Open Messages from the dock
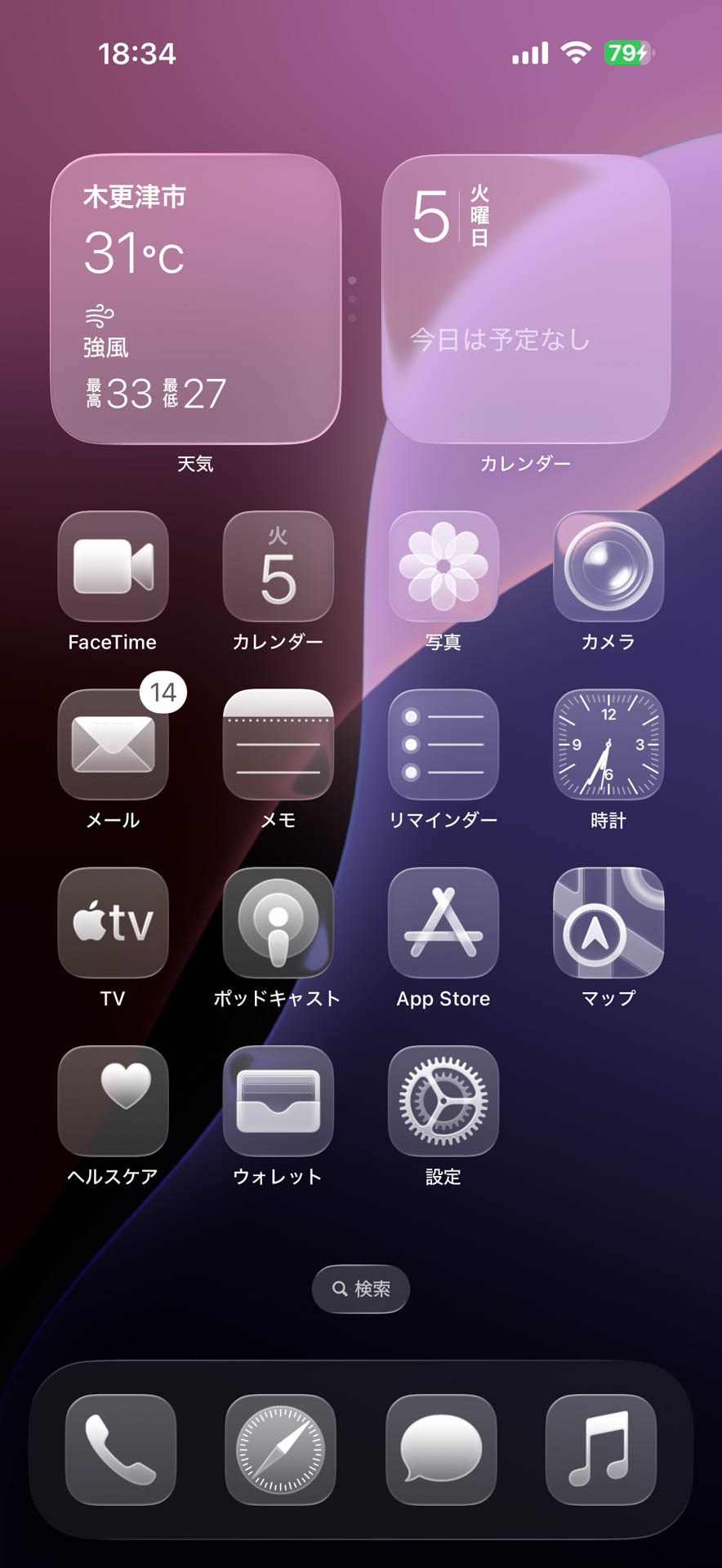Viewport: 722px width, 1568px height. click(x=441, y=1450)
